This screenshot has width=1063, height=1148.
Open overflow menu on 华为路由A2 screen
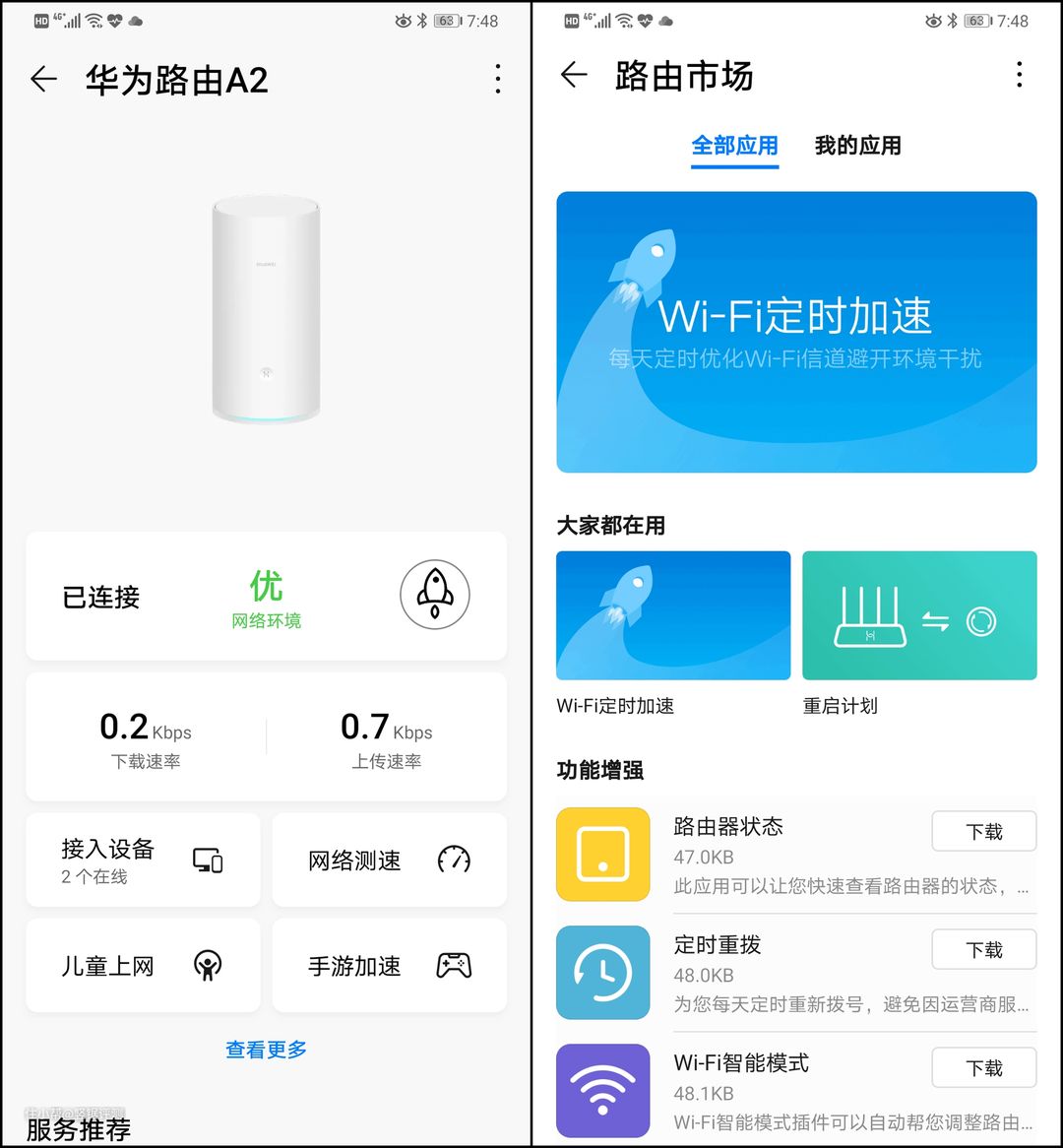coord(498,80)
